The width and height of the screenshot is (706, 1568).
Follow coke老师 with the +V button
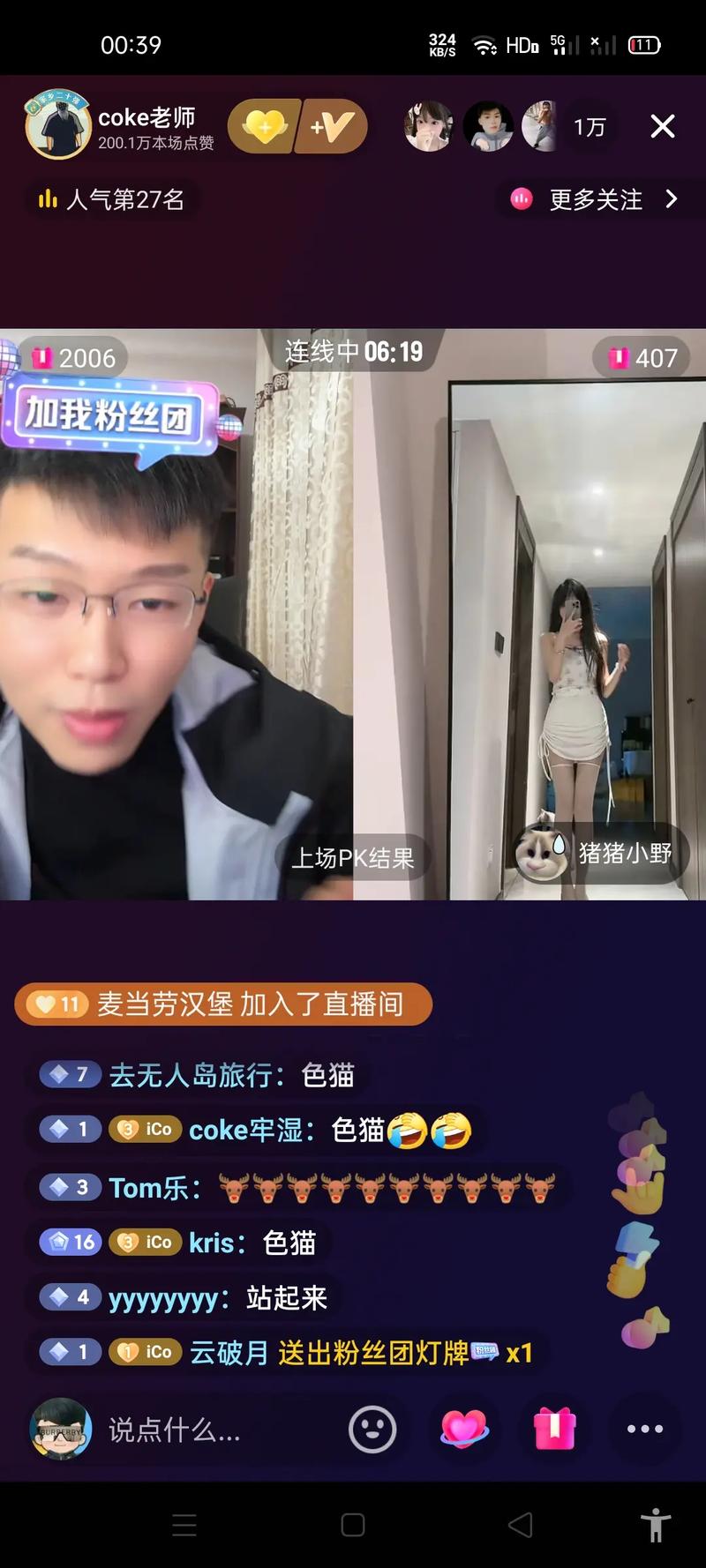[x=331, y=127]
